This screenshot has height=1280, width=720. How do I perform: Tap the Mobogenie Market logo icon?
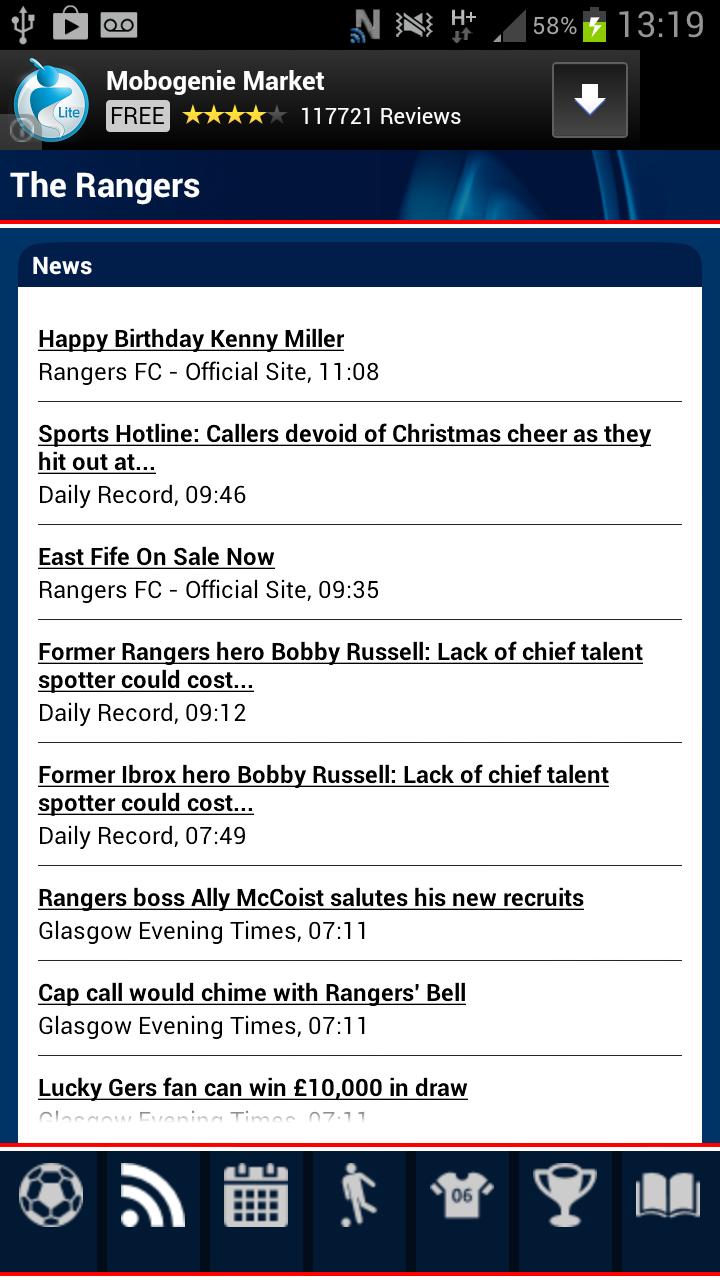[x=49, y=100]
